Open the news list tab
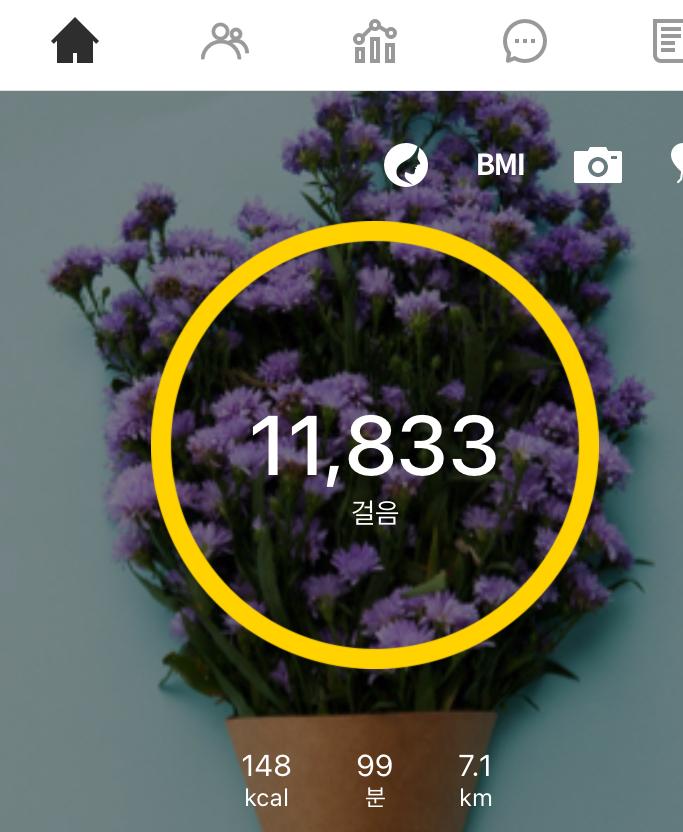Screen dimensions: 683x832 tap(668, 43)
